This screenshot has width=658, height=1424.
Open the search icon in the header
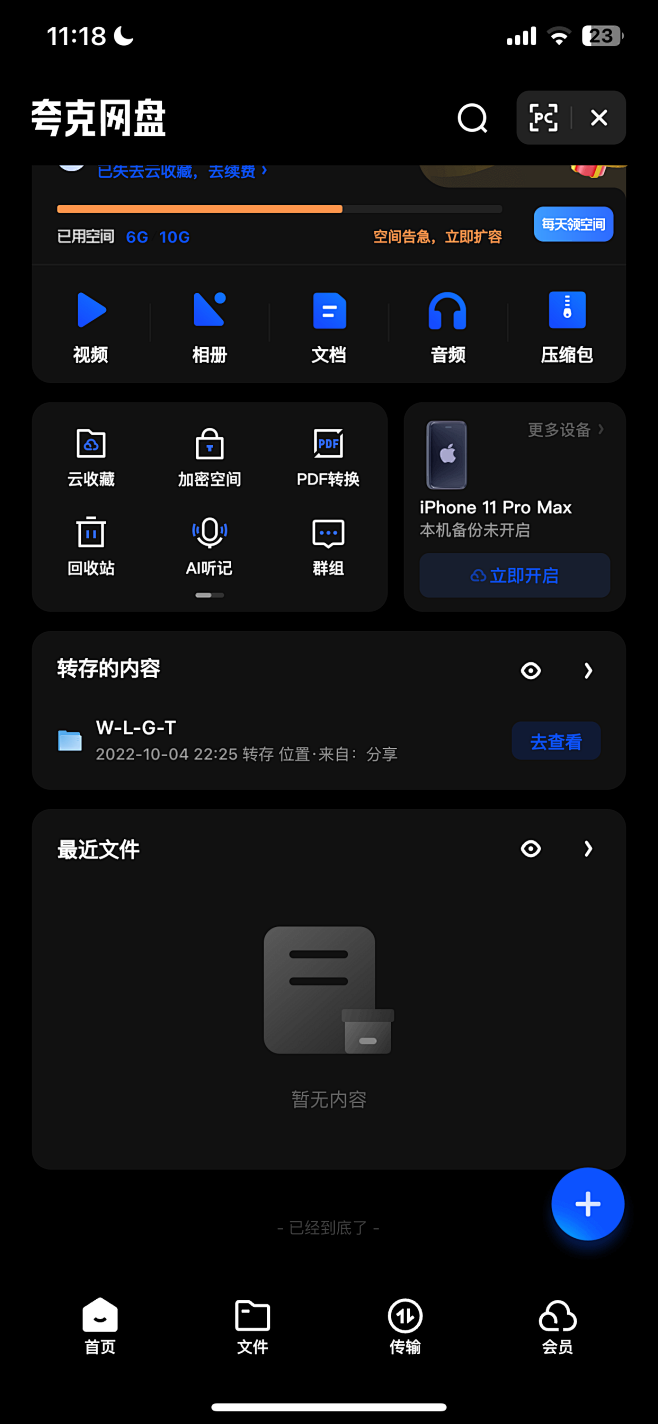(472, 118)
